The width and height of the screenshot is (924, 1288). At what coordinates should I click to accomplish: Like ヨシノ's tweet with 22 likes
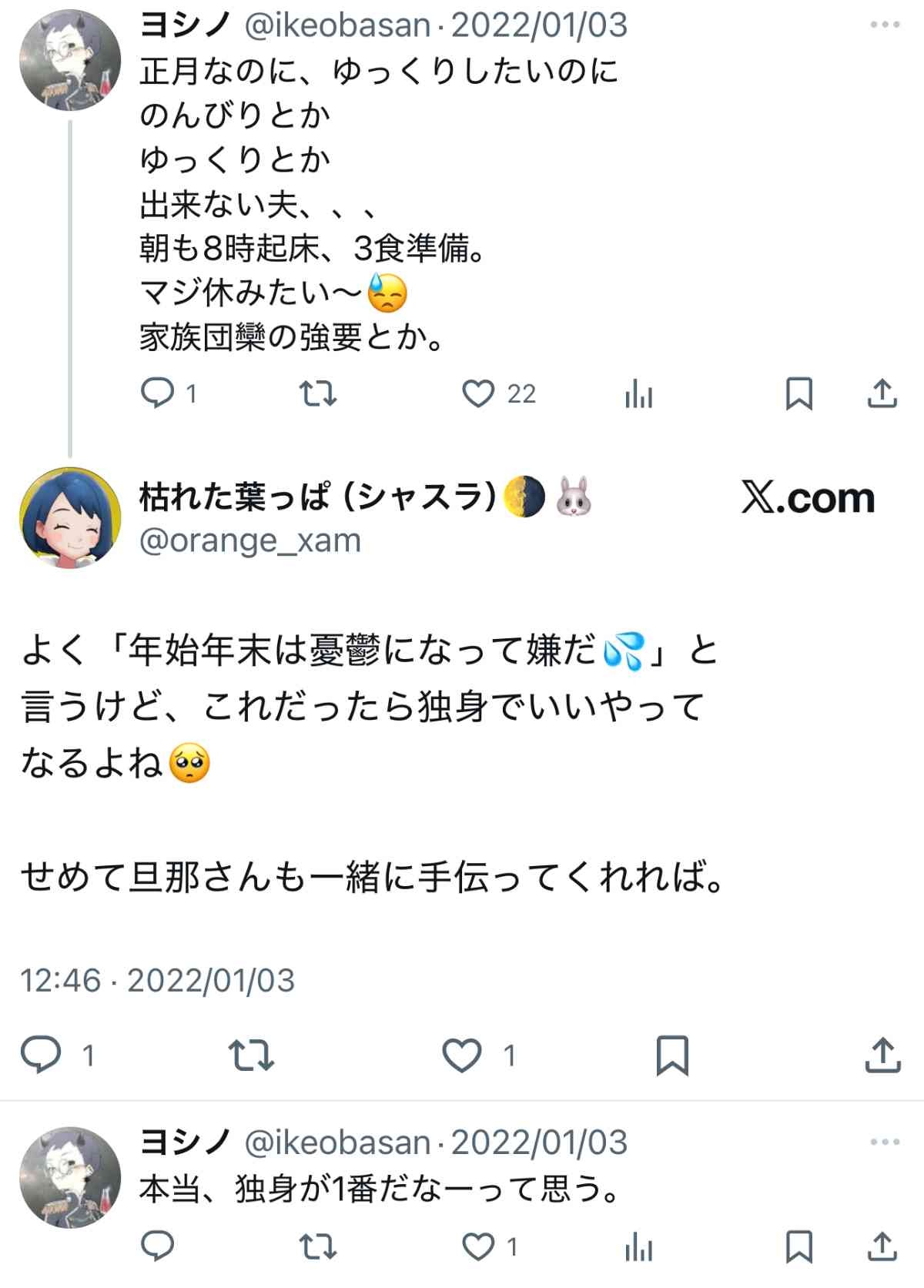[477, 394]
